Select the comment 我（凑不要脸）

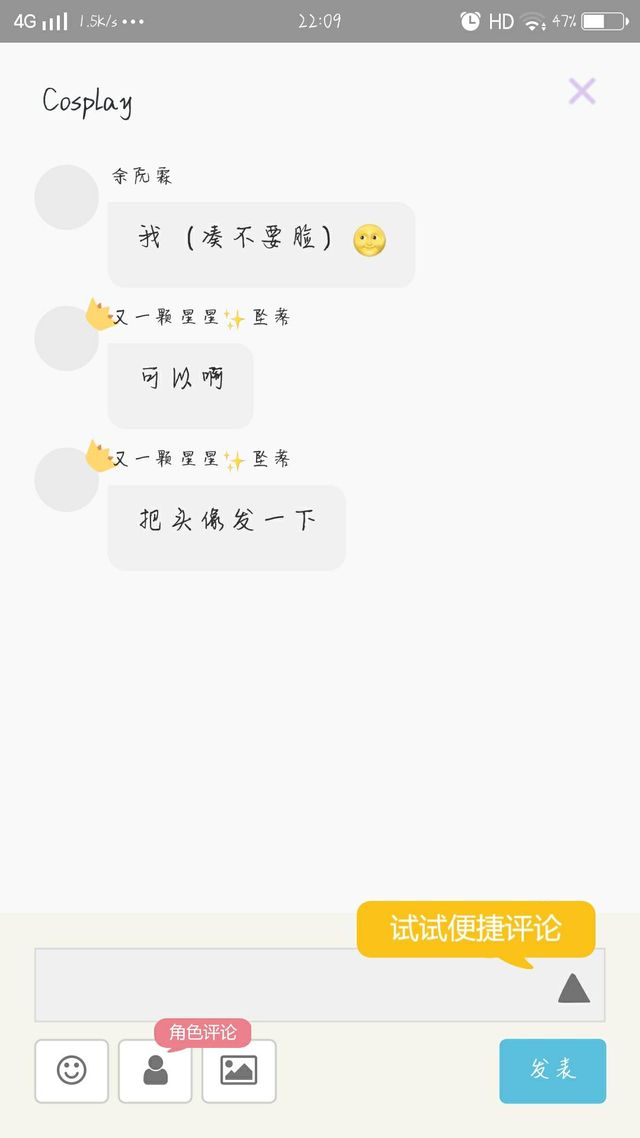[261, 245]
